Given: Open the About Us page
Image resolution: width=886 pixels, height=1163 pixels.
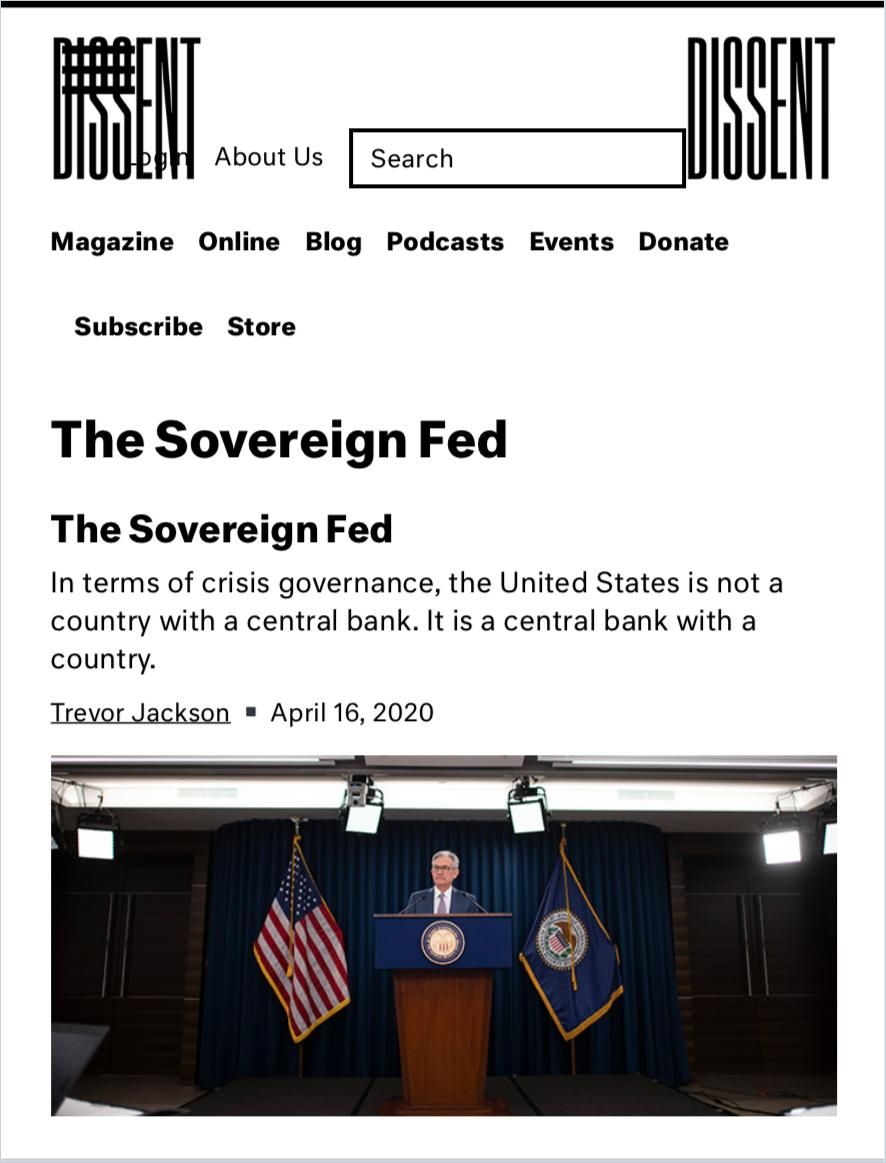Looking at the screenshot, I should [268, 157].
